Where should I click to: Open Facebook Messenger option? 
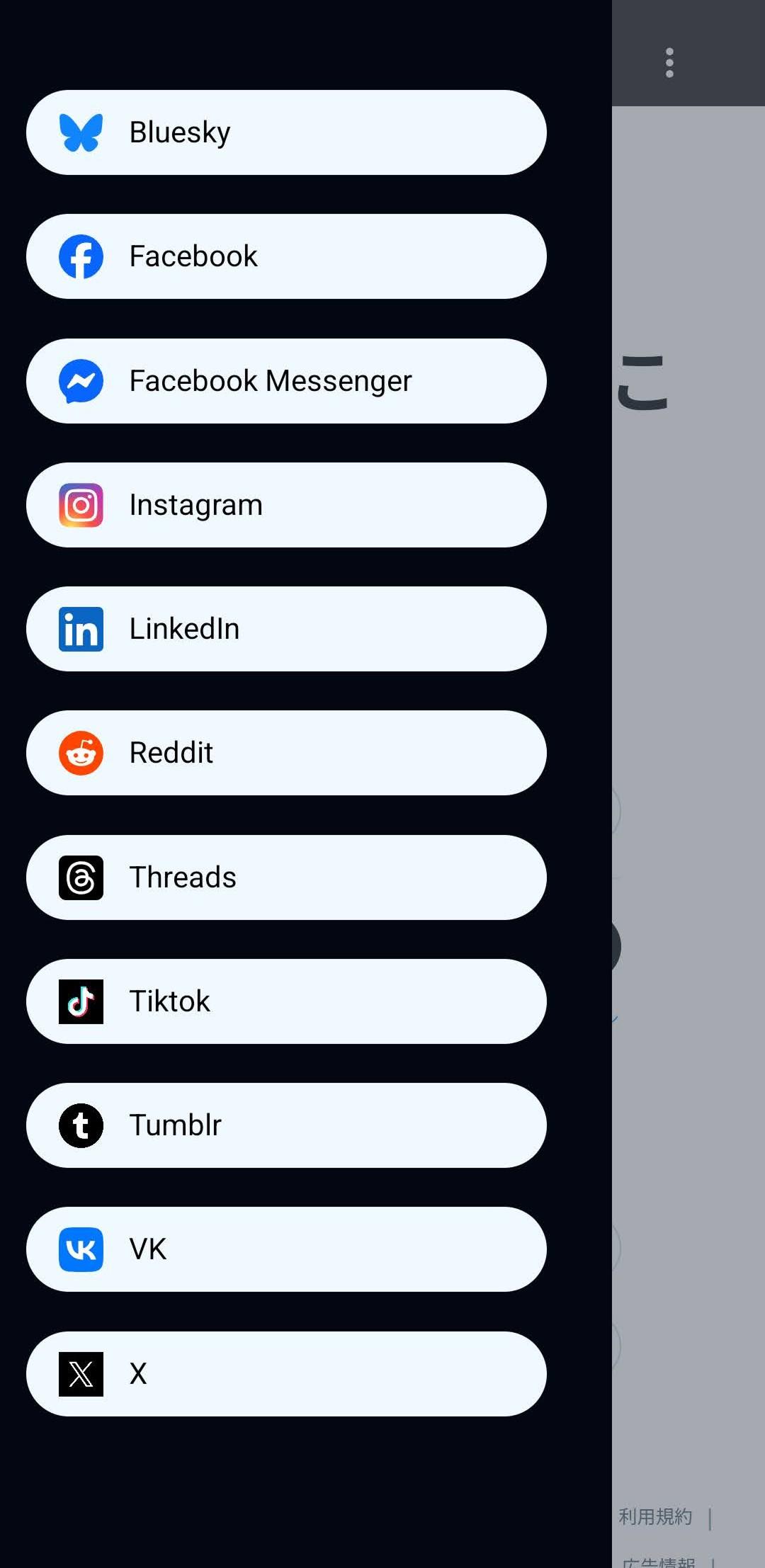(286, 381)
